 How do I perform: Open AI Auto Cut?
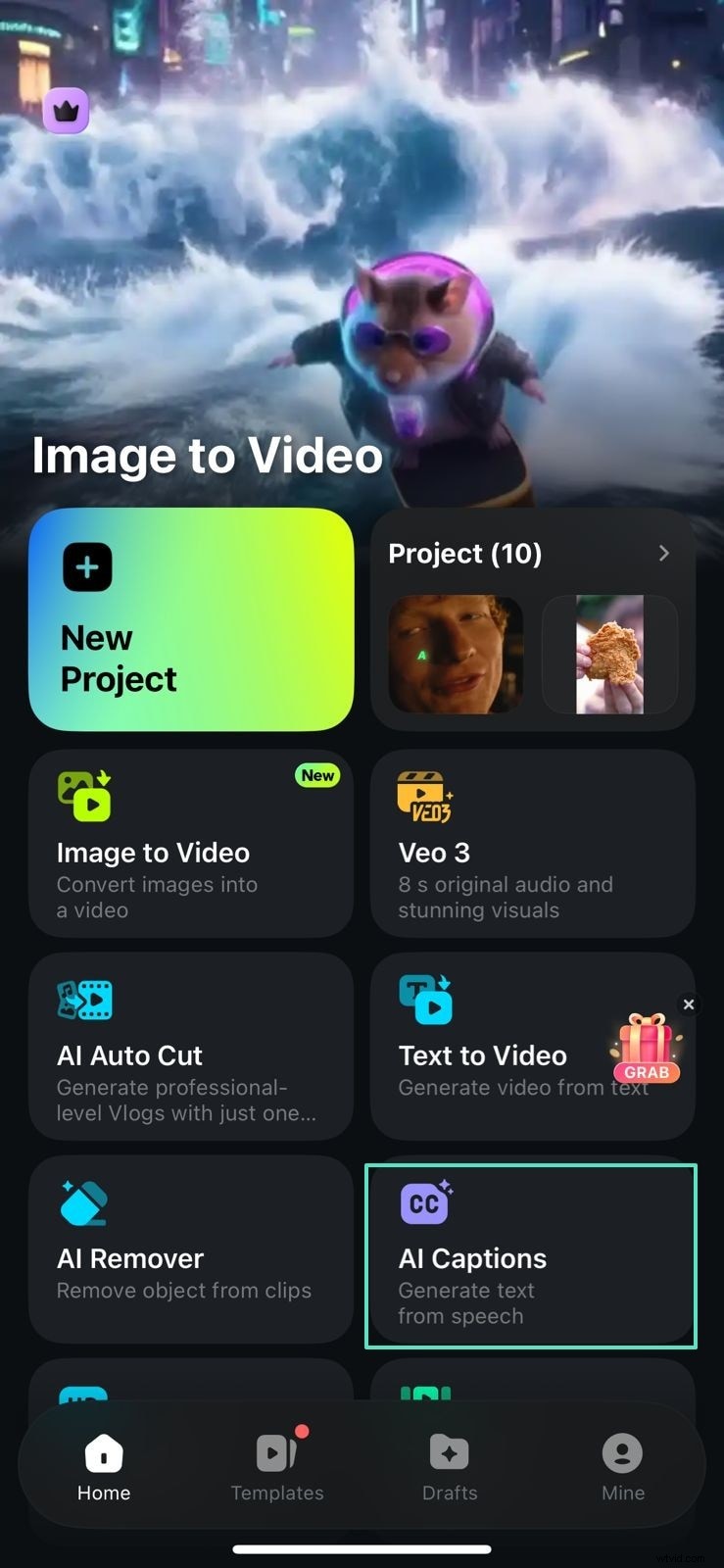pyautogui.click(x=191, y=1047)
